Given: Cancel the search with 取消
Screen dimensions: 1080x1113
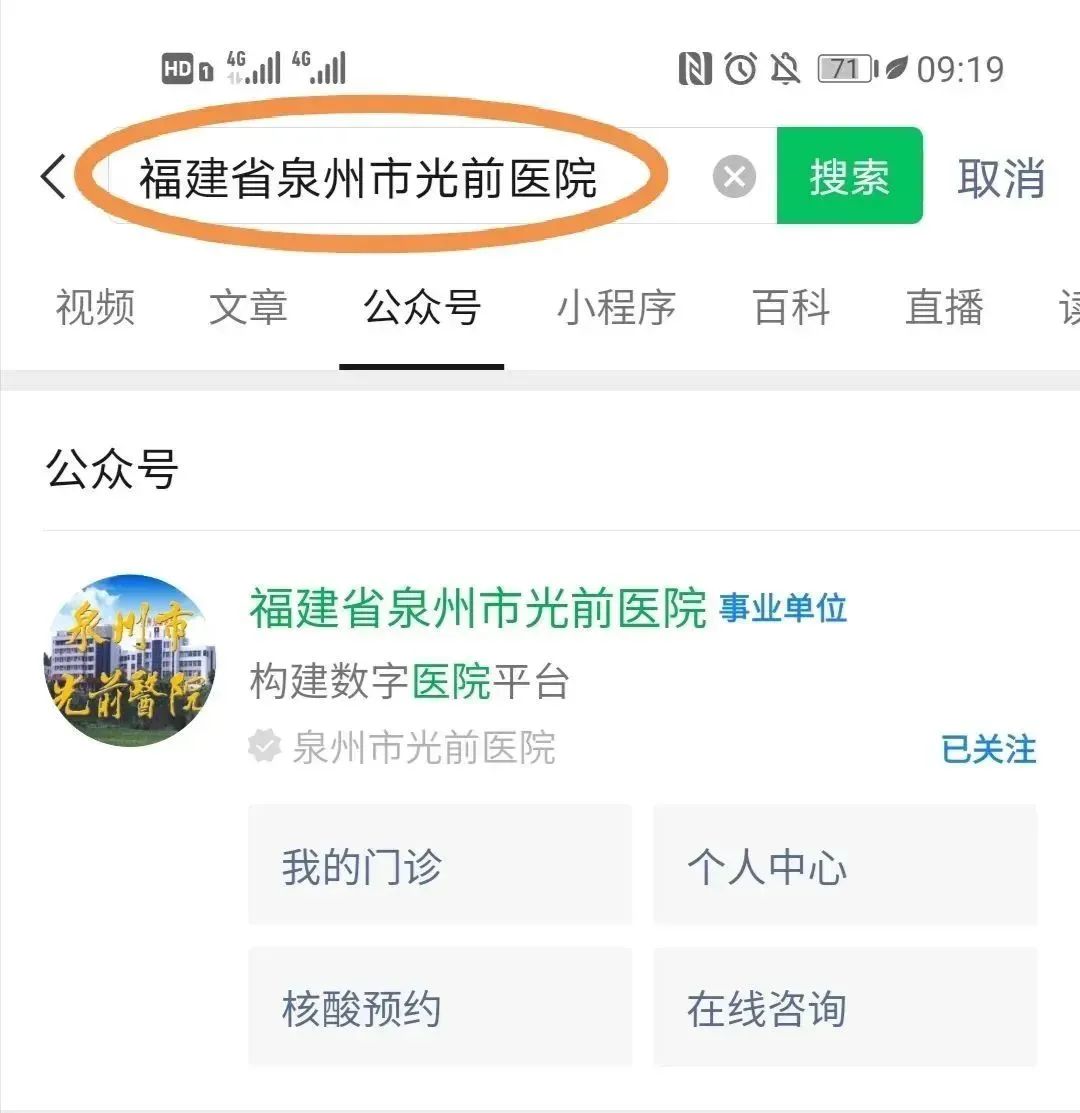Looking at the screenshot, I should [x=1000, y=178].
